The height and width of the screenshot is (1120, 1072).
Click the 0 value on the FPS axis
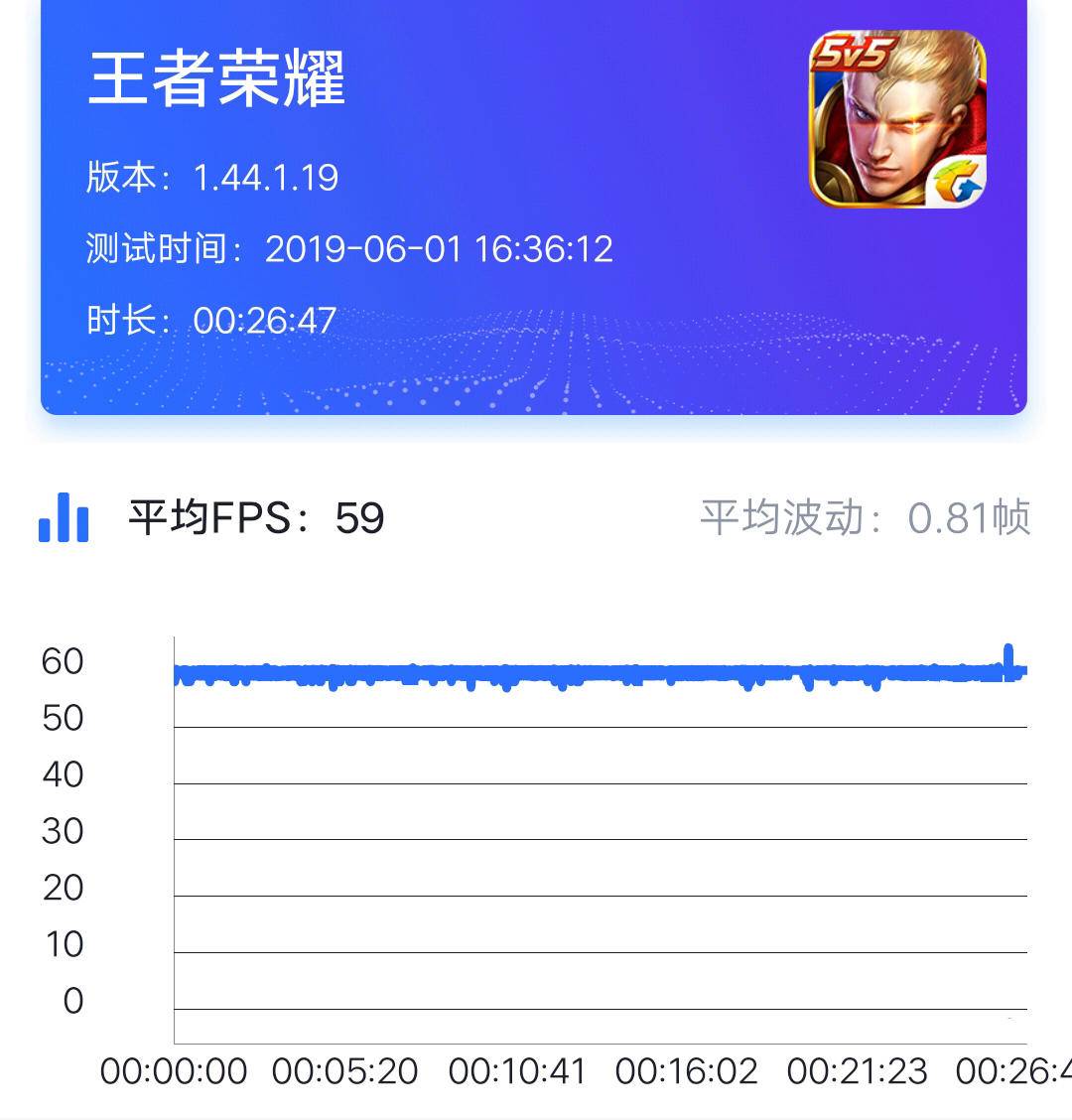[x=73, y=1001]
